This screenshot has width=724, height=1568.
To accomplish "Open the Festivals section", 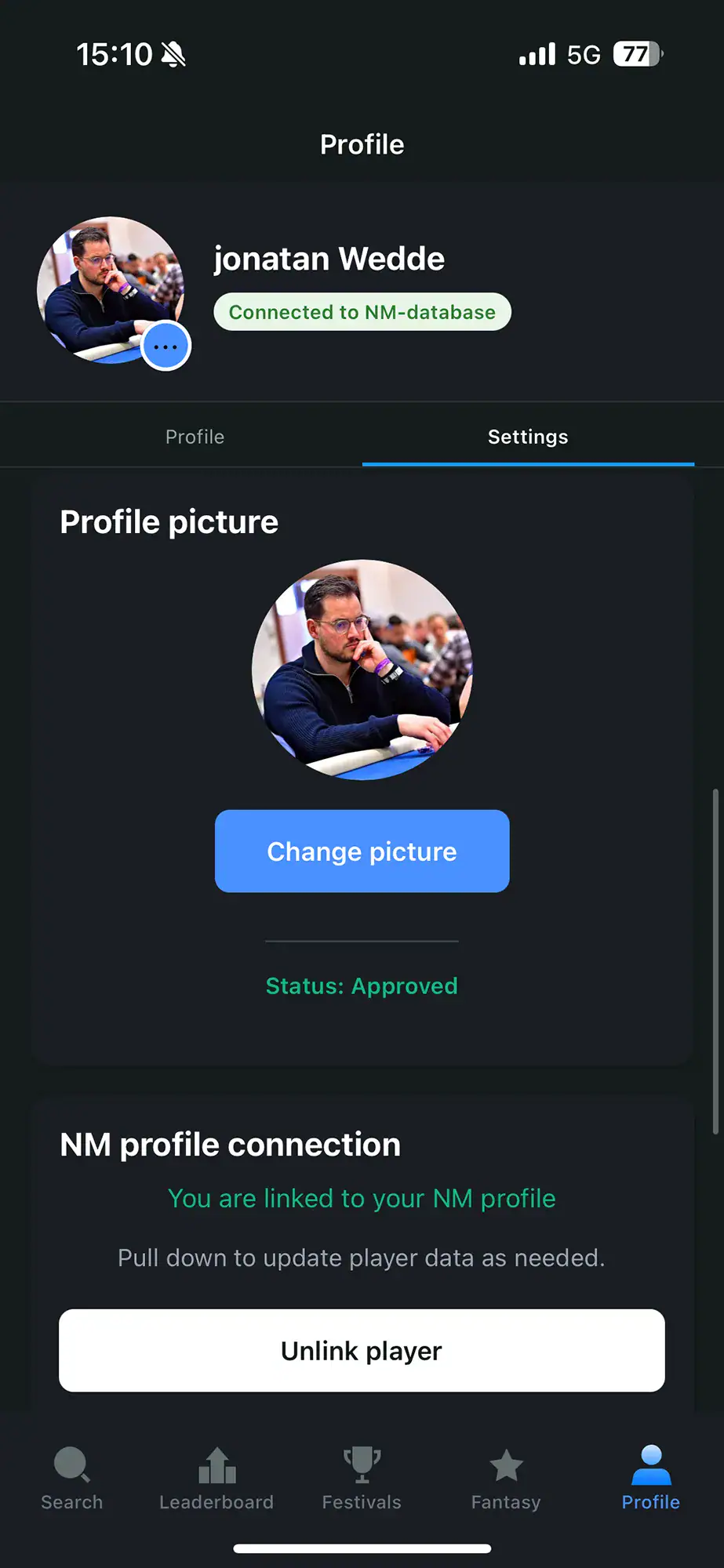I will tap(362, 1479).
